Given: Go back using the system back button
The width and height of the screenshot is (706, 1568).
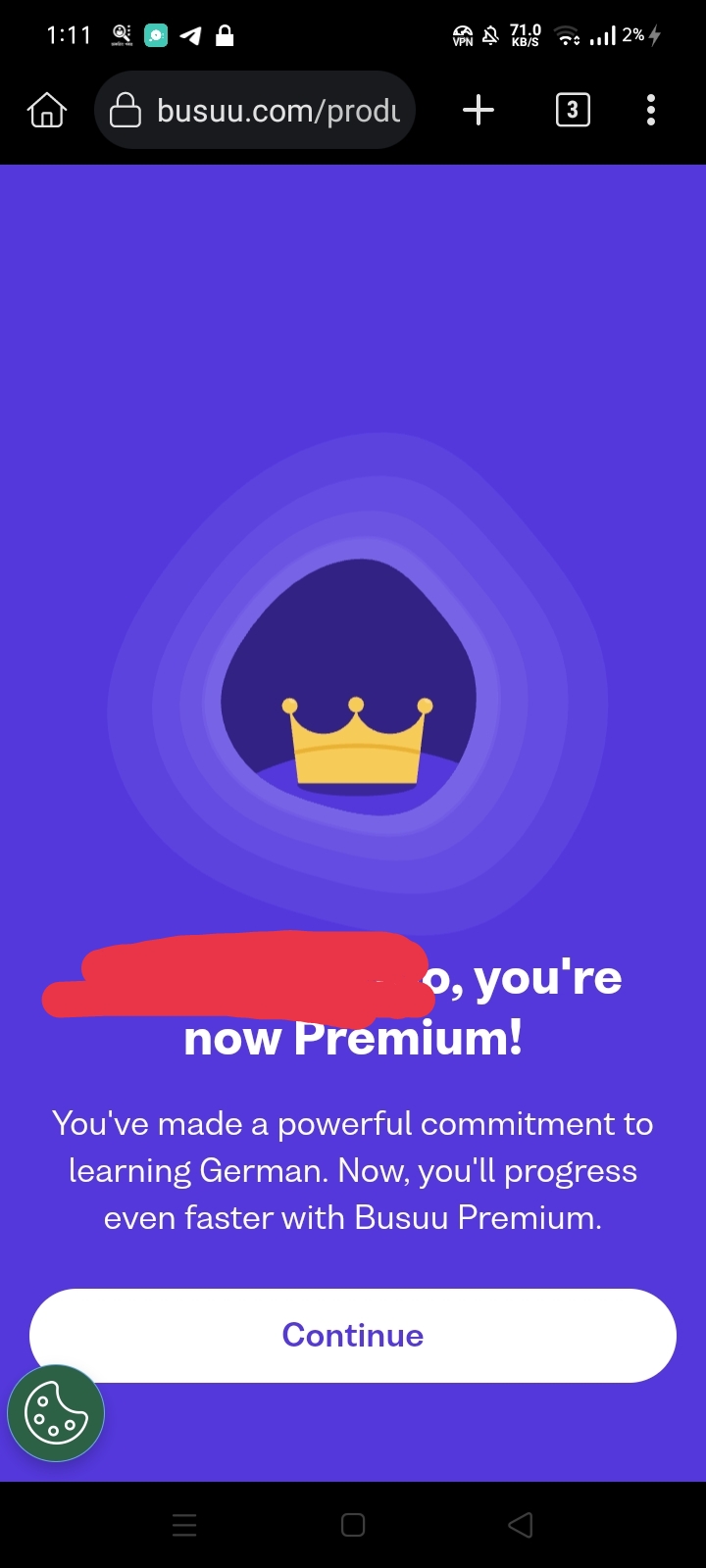Looking at the screenshot, I should click(521, 1525).
